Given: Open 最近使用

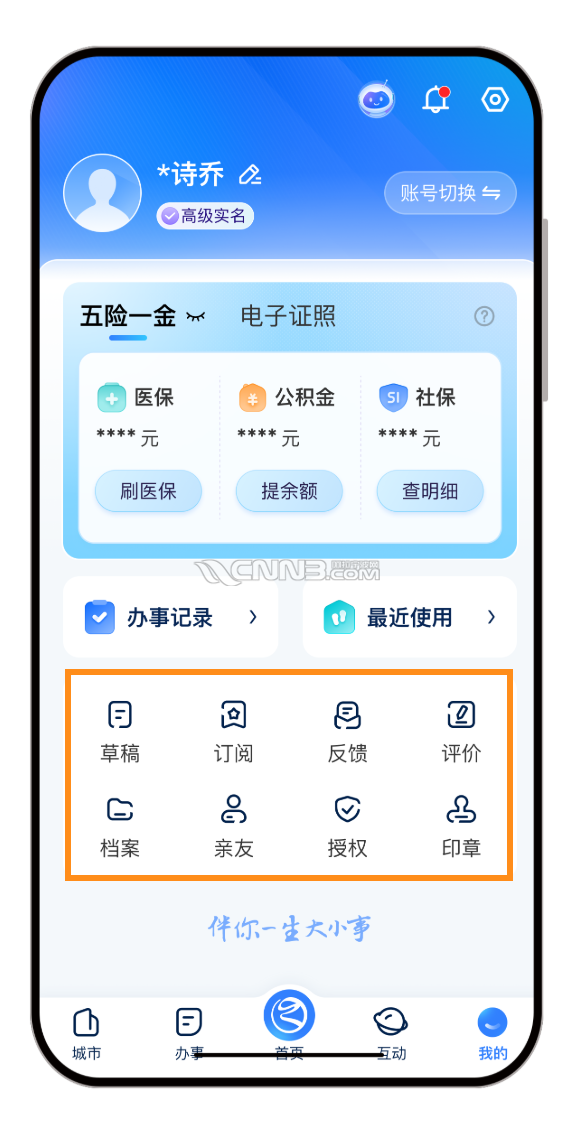Looking at the screenshot, I should (x=409, y=617).
